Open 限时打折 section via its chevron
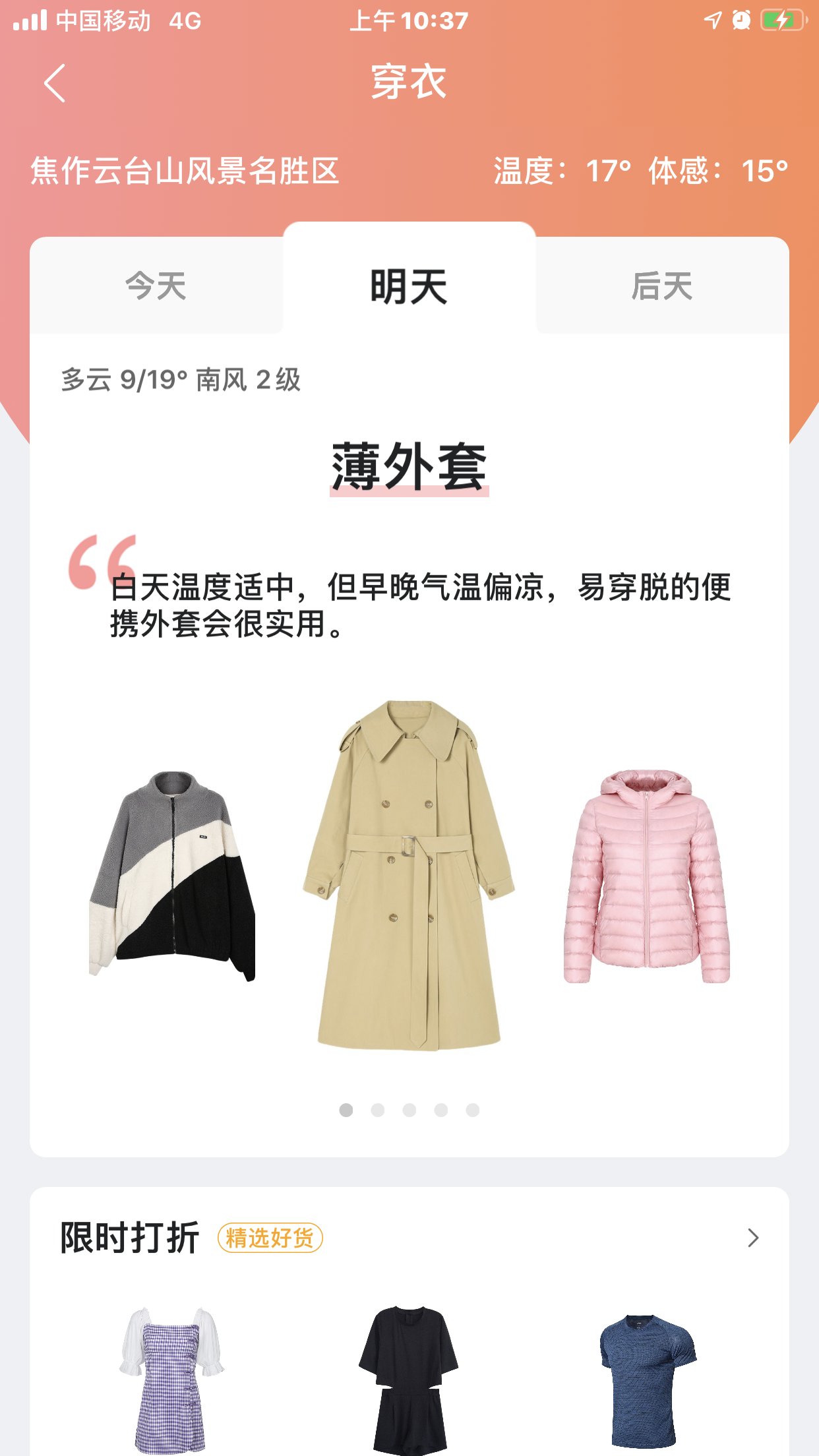The width and height of the screenshot is (819, 1456). pos(753,1238)
